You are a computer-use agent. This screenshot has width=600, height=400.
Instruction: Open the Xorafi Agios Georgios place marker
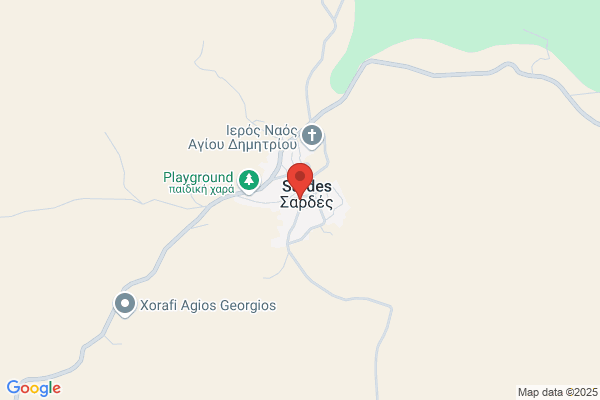pos(125,305)
